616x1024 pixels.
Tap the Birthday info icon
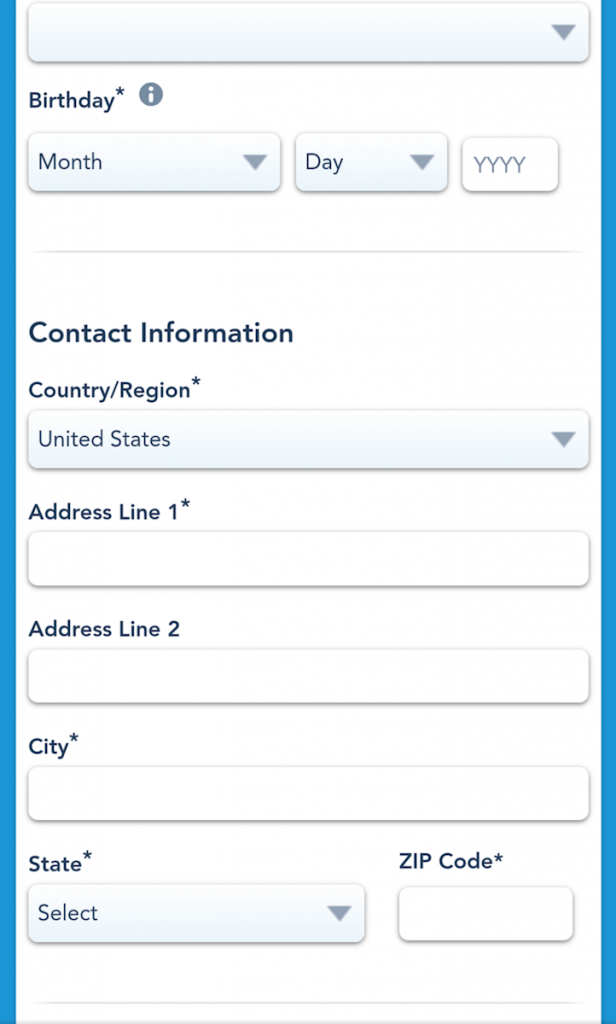(151, 95)
